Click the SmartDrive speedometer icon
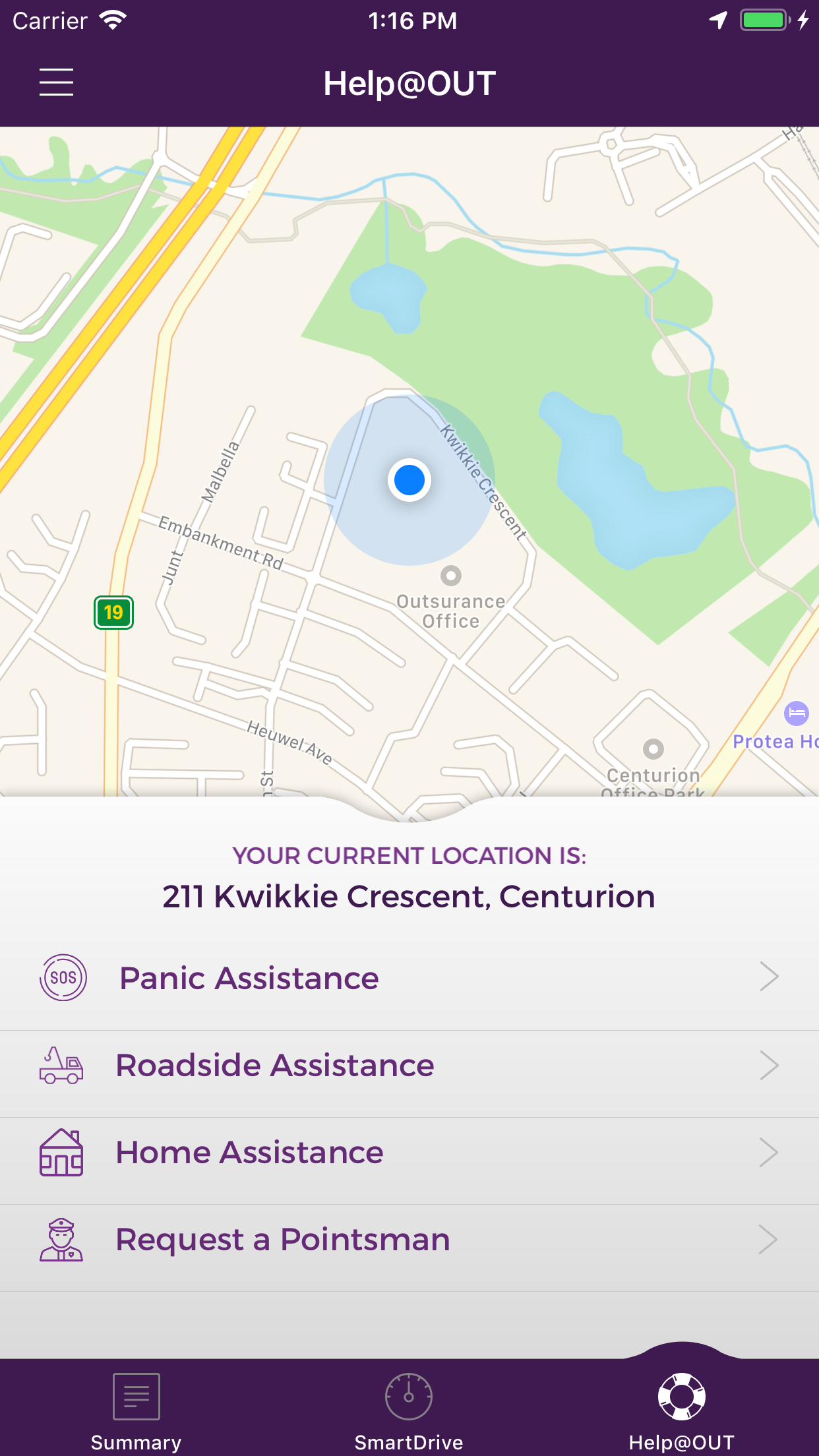 [409, 1396]
